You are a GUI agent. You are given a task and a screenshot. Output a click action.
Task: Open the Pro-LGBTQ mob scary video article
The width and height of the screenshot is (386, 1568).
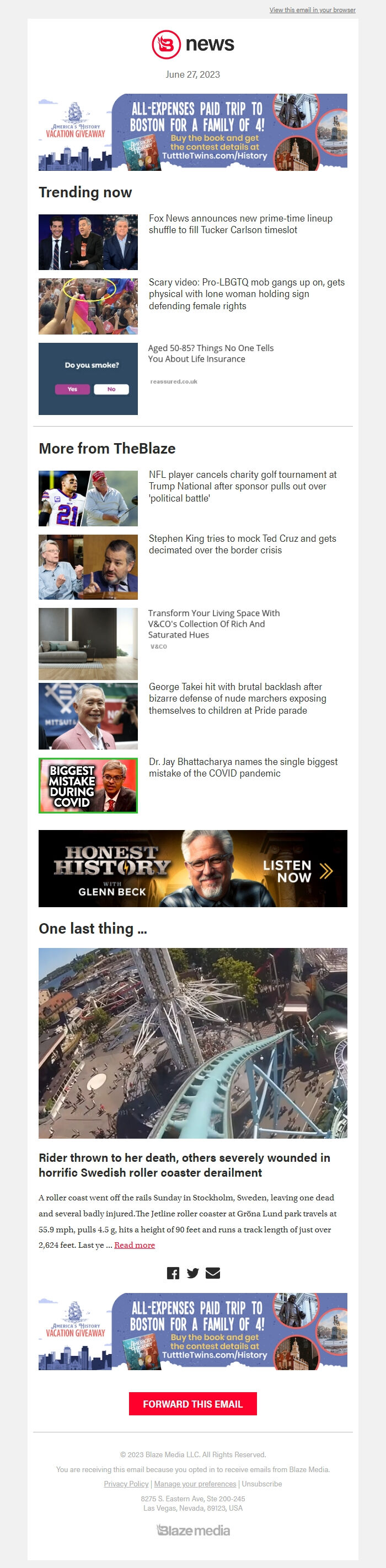[246, 294]
